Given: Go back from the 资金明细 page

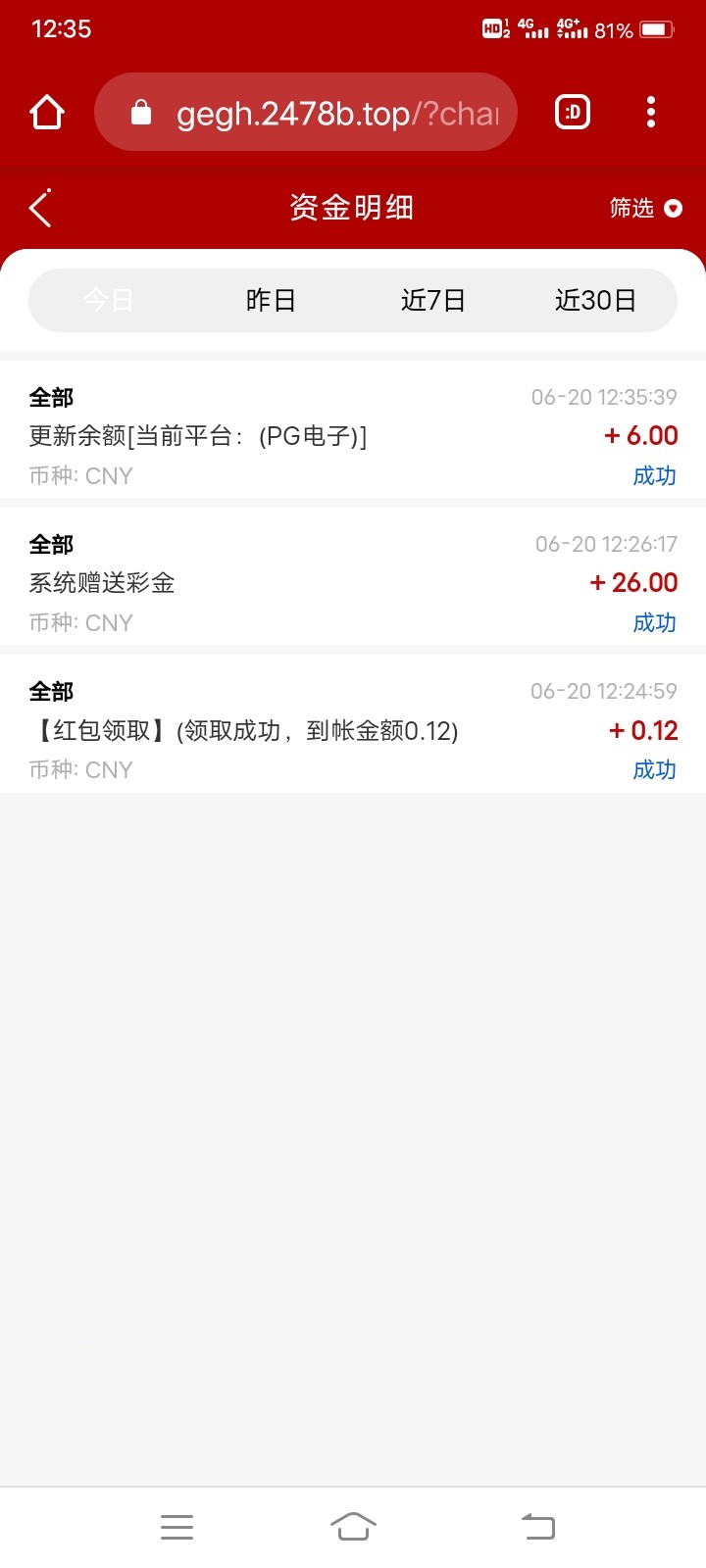Looking at the screenshot, I should tap(40, 208).
